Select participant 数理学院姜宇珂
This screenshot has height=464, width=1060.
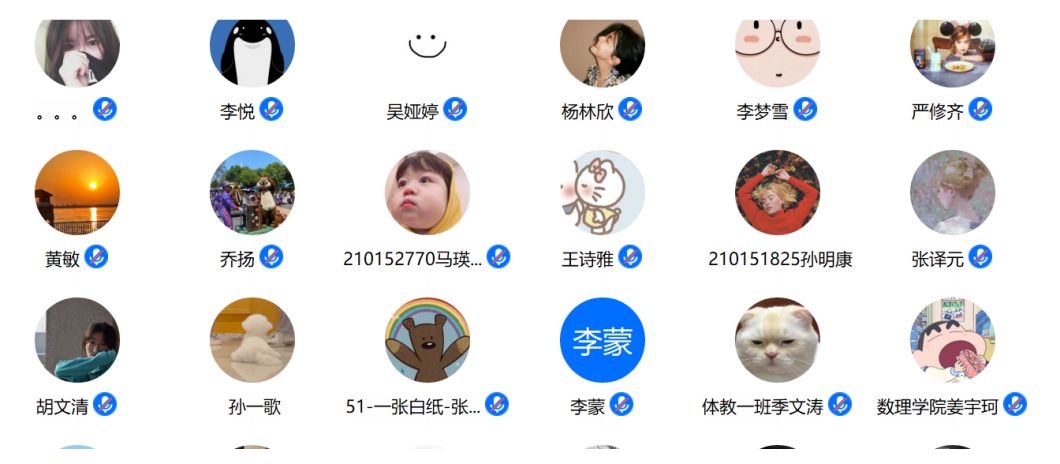point(952,340)
